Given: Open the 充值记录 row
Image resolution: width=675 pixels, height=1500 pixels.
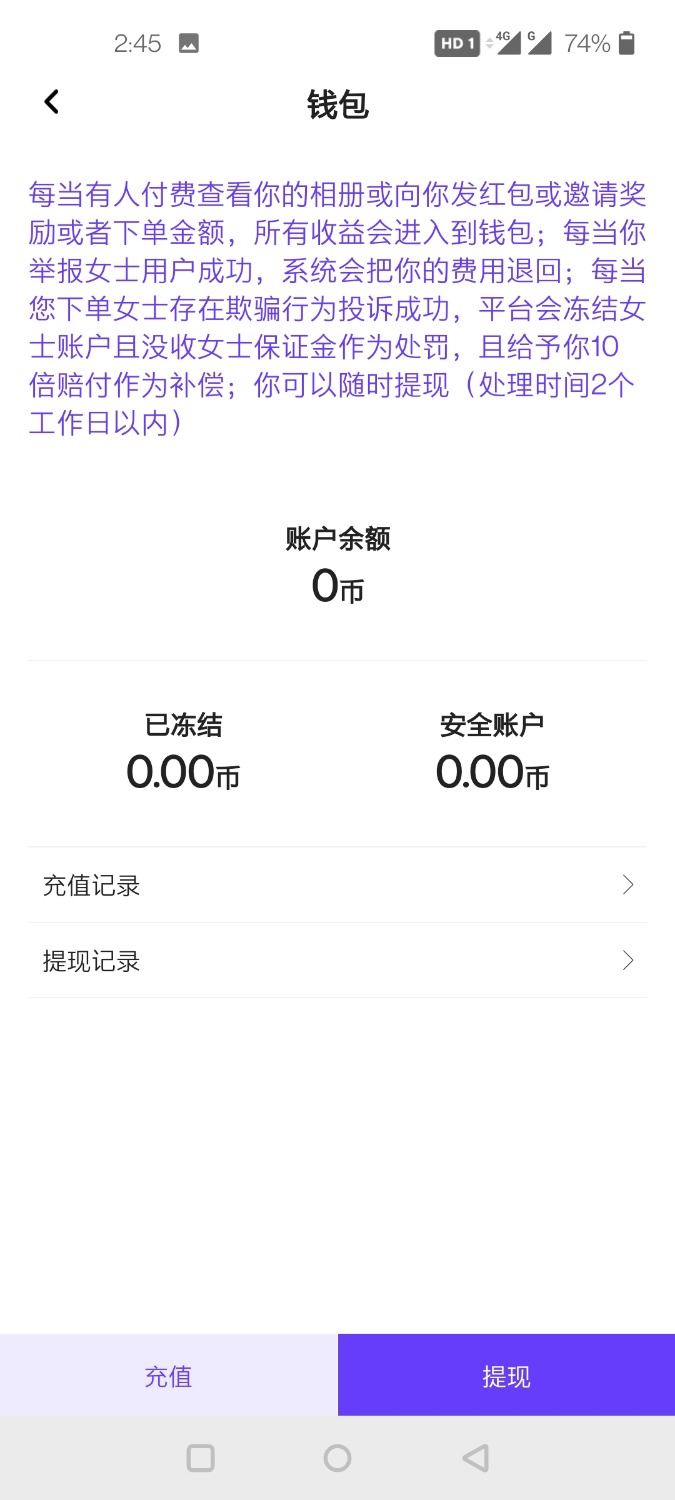Looking at the screenshot, I should pyautogui.click(x=337, y=885).
